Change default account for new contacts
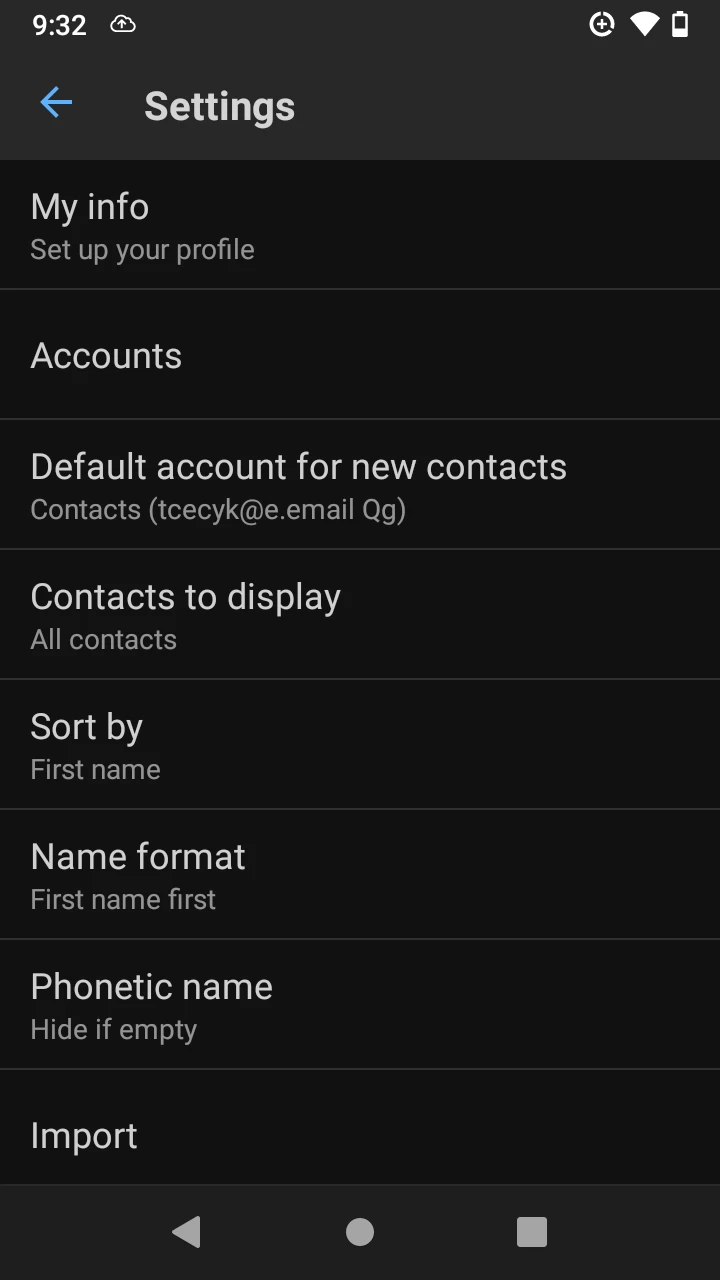The height and width of the screenshot is (1280, 720). point(360,485)
